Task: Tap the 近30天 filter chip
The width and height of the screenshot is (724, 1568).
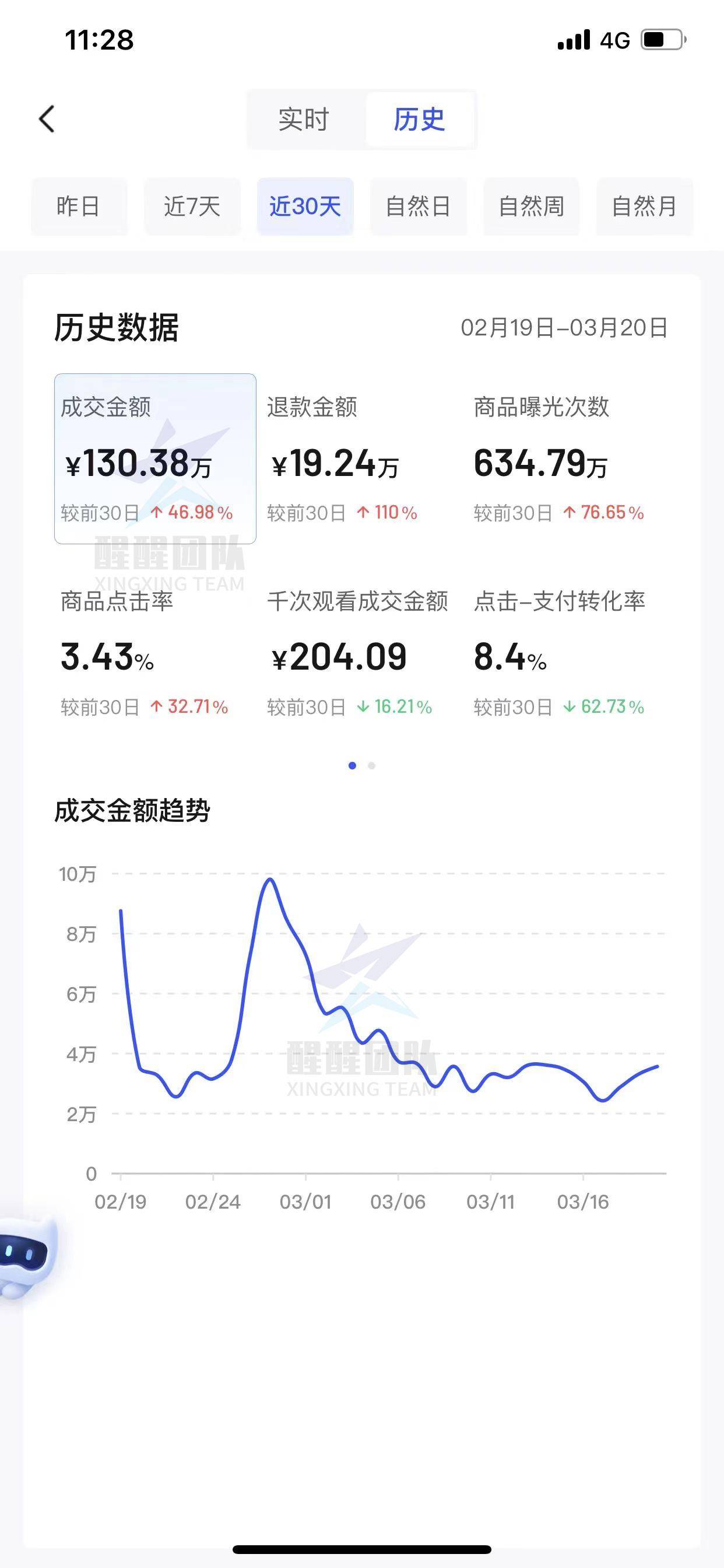Action: coord(305,206)
